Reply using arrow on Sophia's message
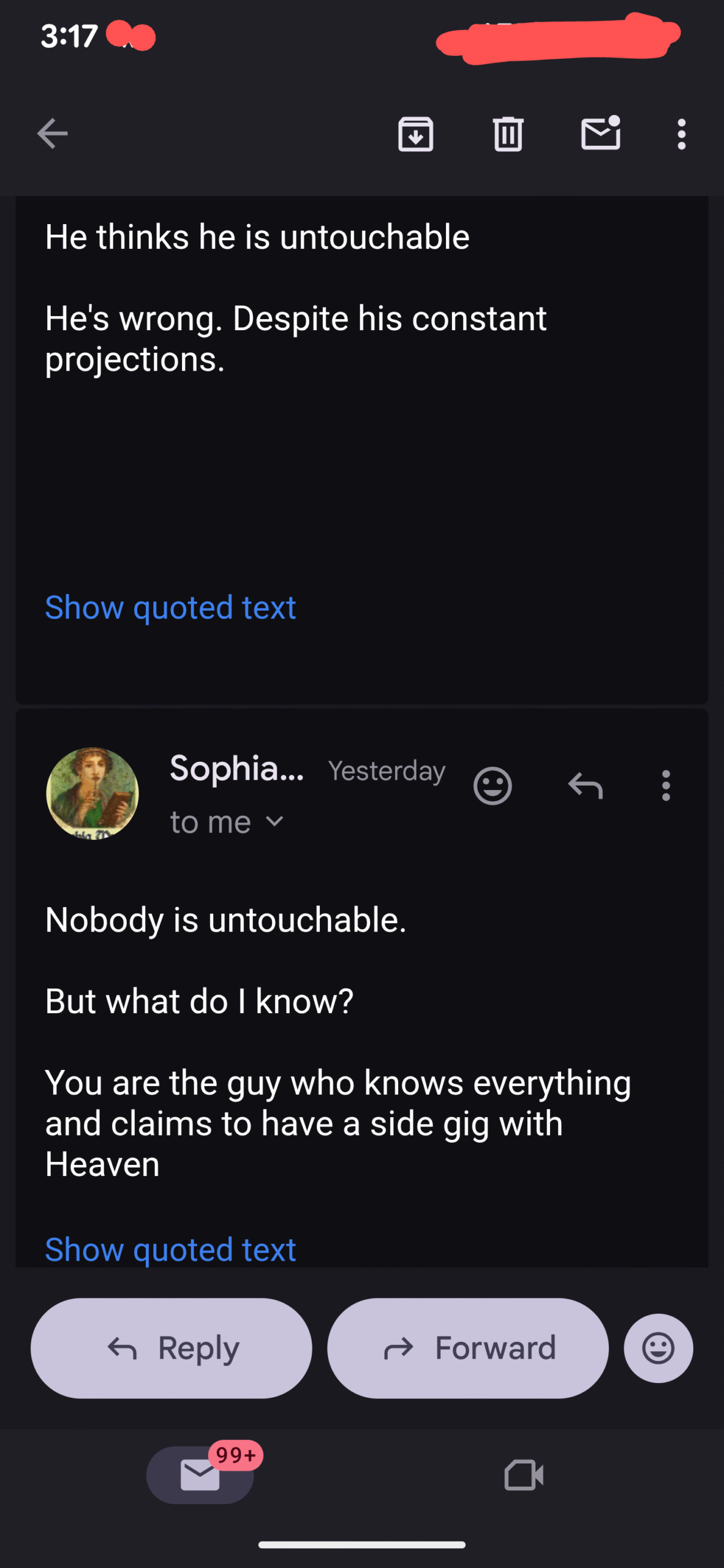The width and height of the screenshot is (724, 1568). [586, 786]
